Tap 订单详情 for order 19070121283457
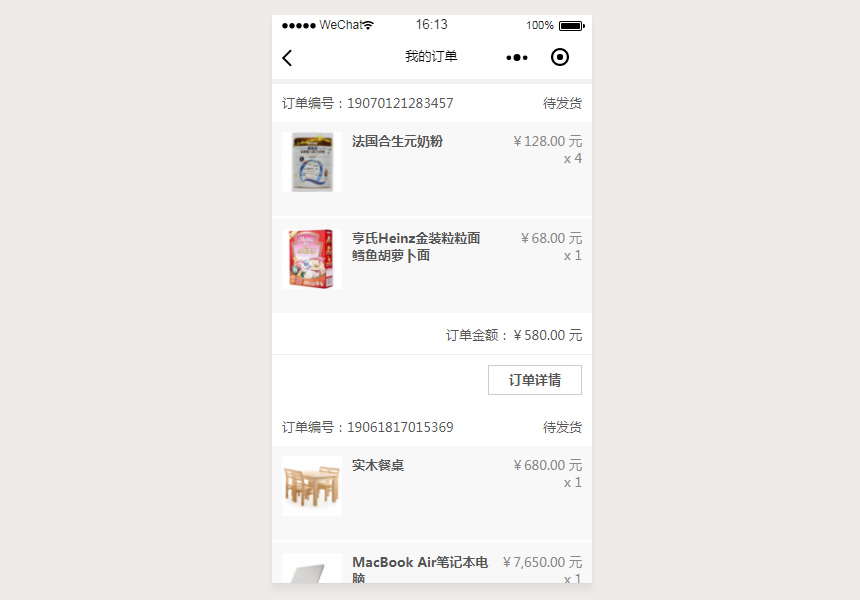Screen dimensions: 860x600 pyautogui.click(x=534, y=380)
